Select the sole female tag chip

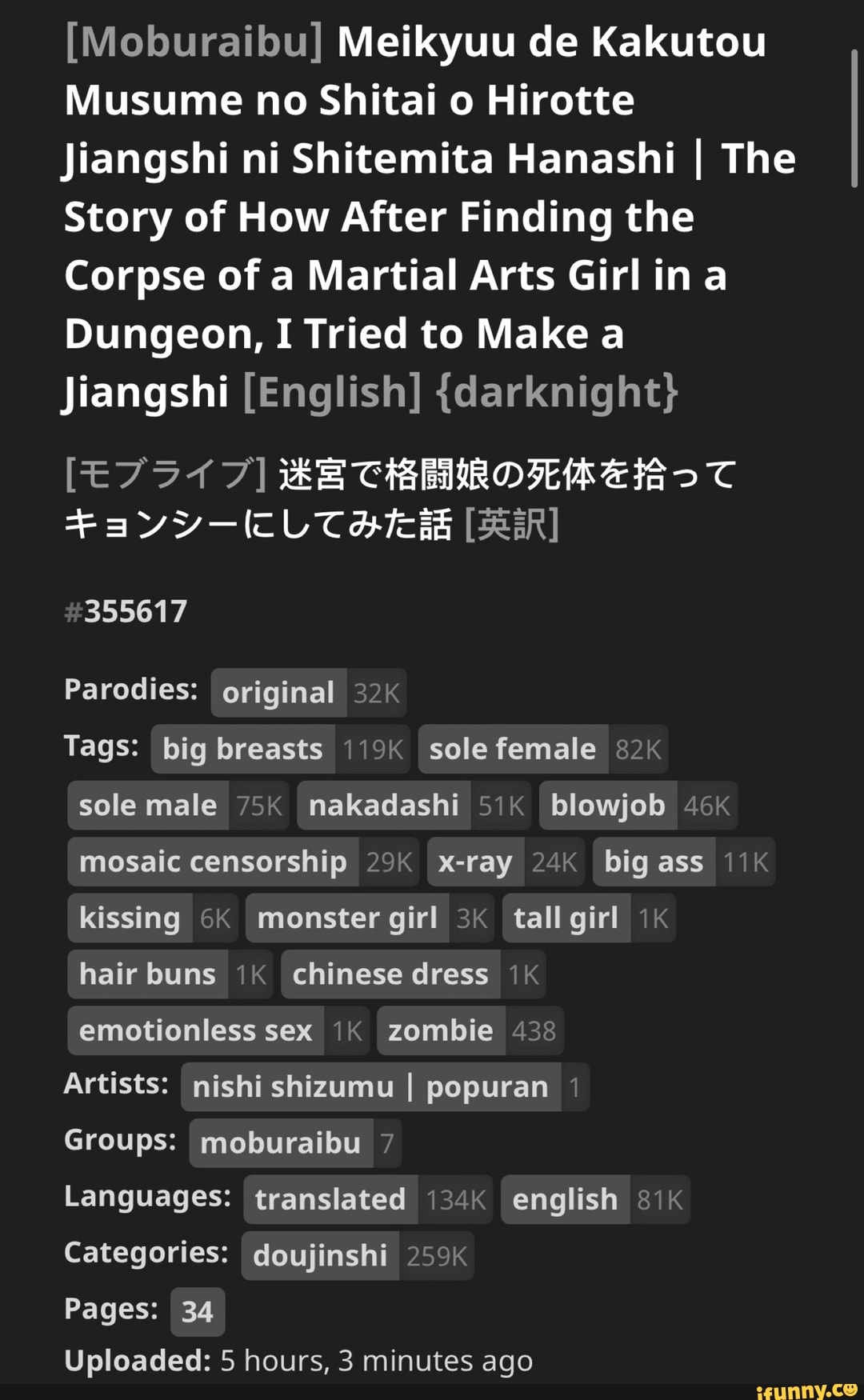coord(513,750)
